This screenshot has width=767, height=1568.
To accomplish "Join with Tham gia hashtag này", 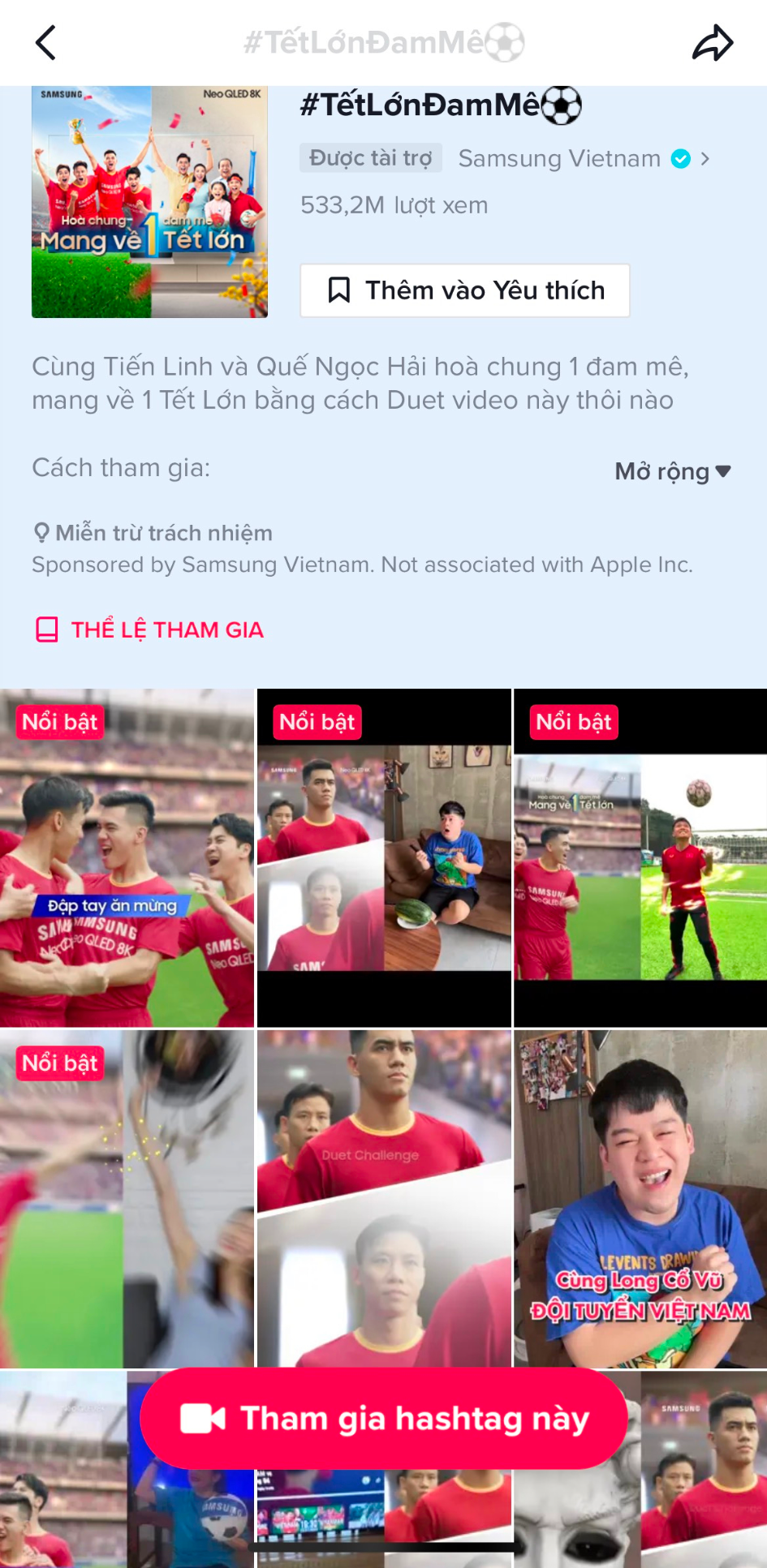I will pyautogui.click(x=384, y=1418).
